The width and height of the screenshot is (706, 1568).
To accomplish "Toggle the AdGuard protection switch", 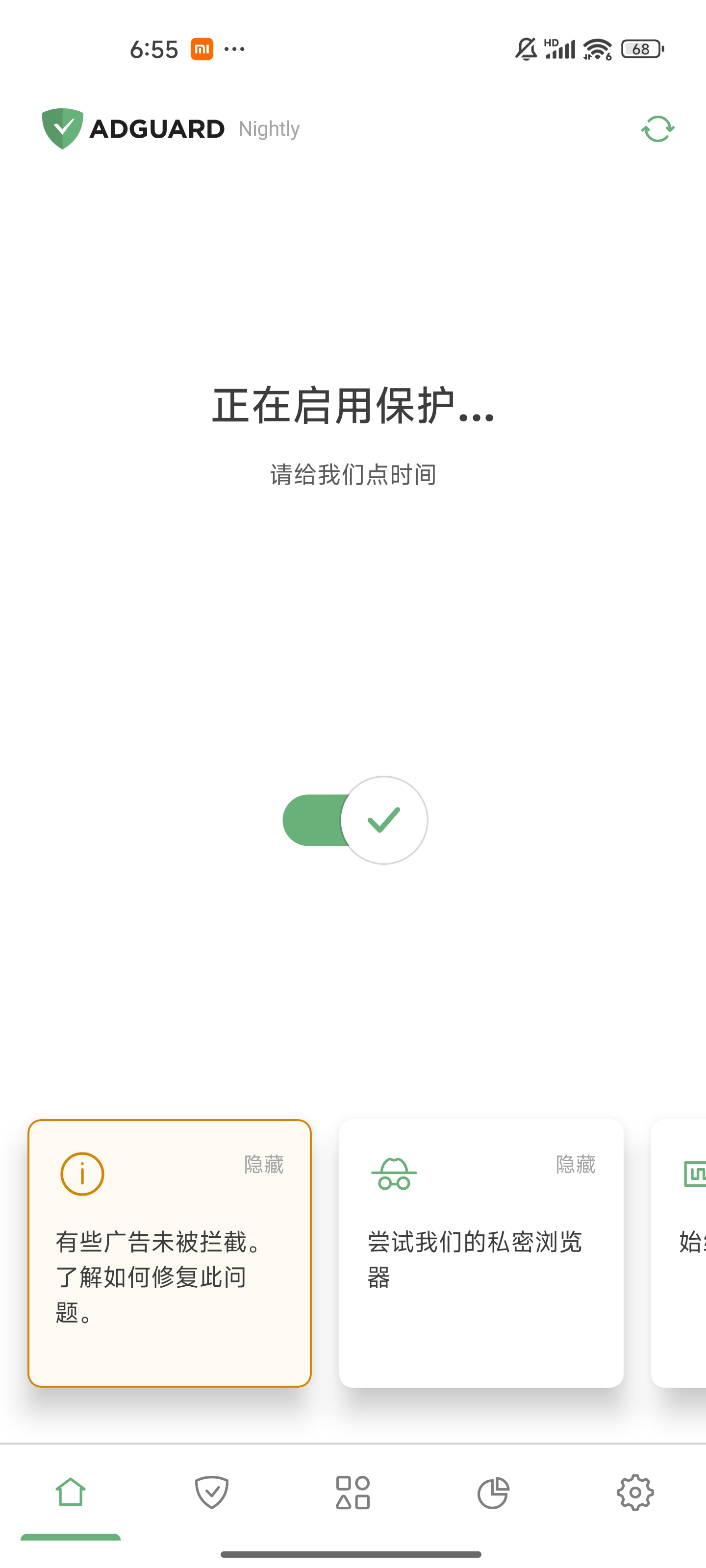I will pyautogui.click(x=355, y=820).
